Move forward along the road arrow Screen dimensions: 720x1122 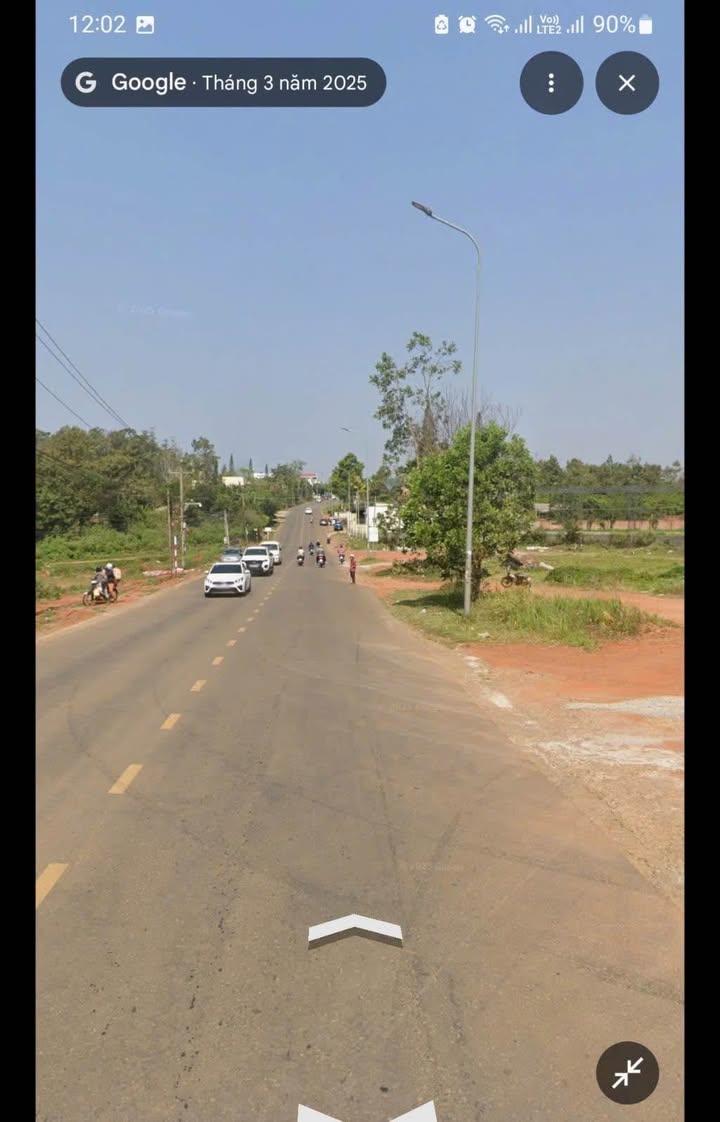355,930
